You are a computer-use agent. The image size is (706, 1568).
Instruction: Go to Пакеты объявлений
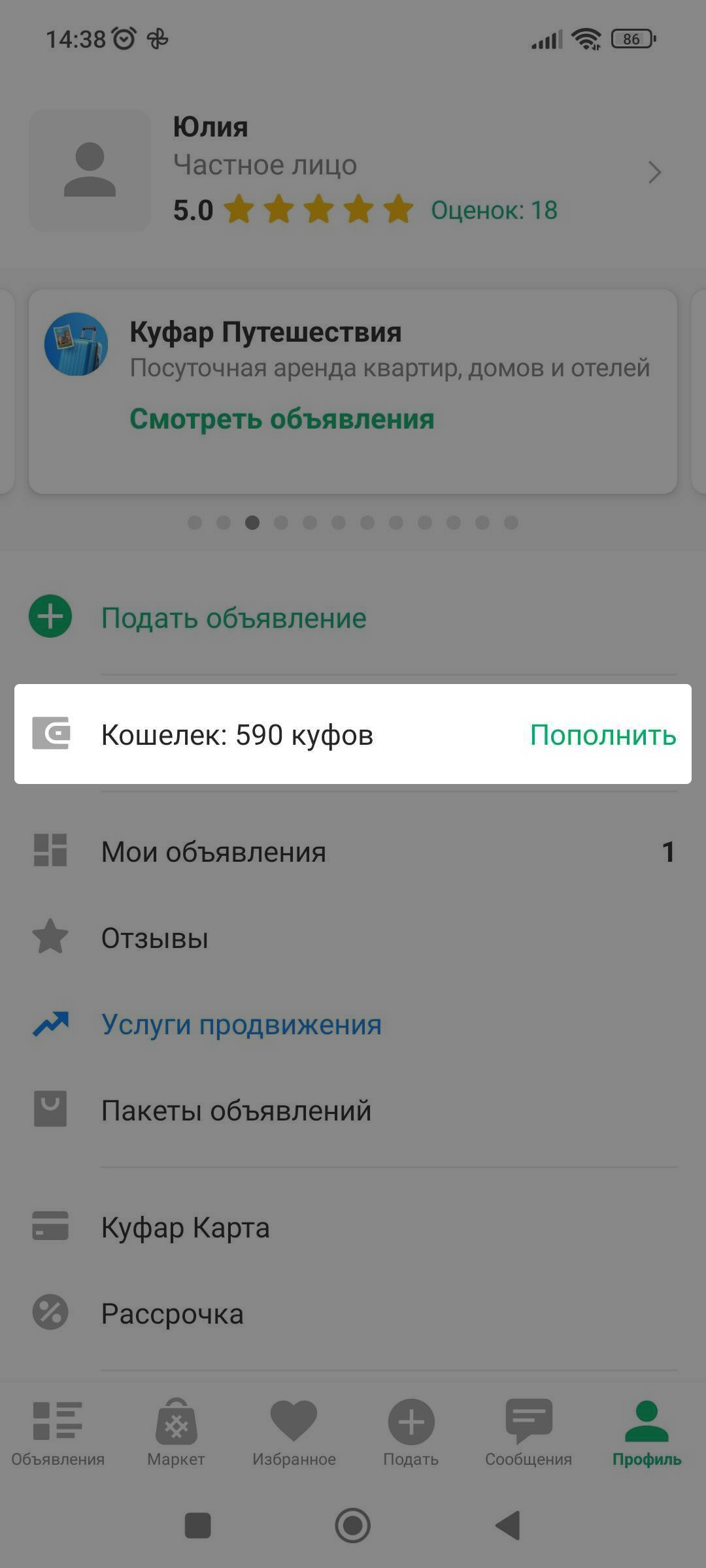pyautogui.click(x=235, y=1111)
